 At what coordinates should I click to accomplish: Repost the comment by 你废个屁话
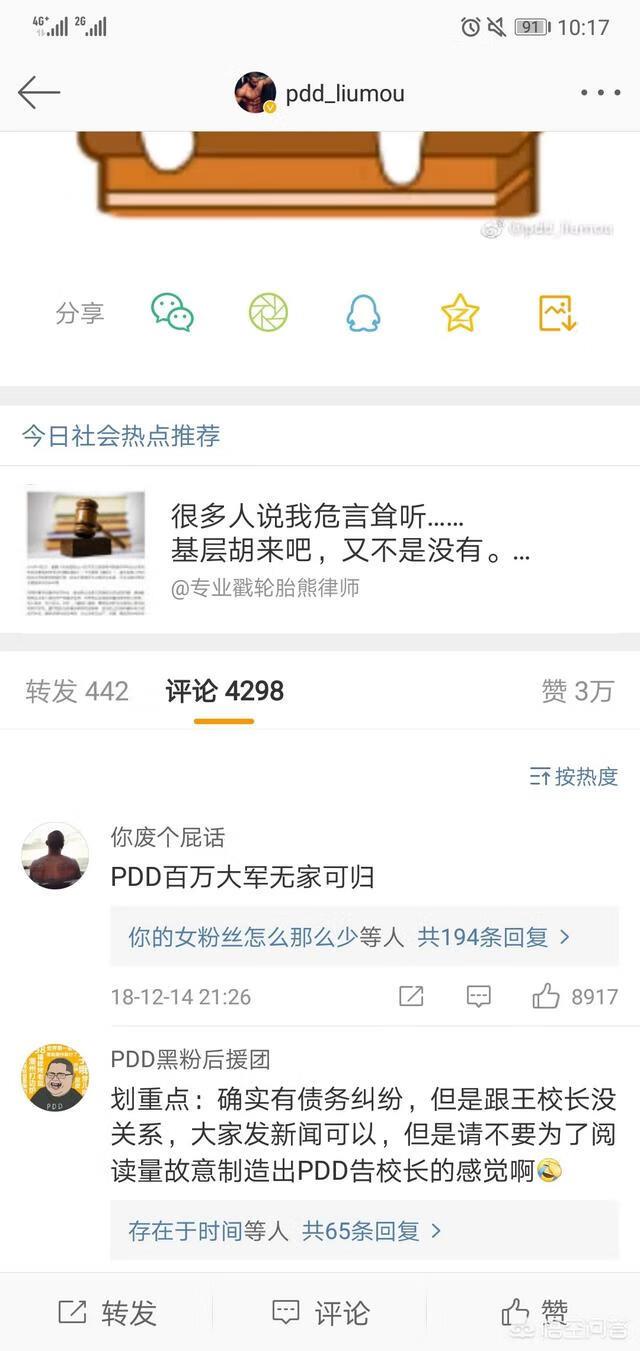[x=411, y=996]
